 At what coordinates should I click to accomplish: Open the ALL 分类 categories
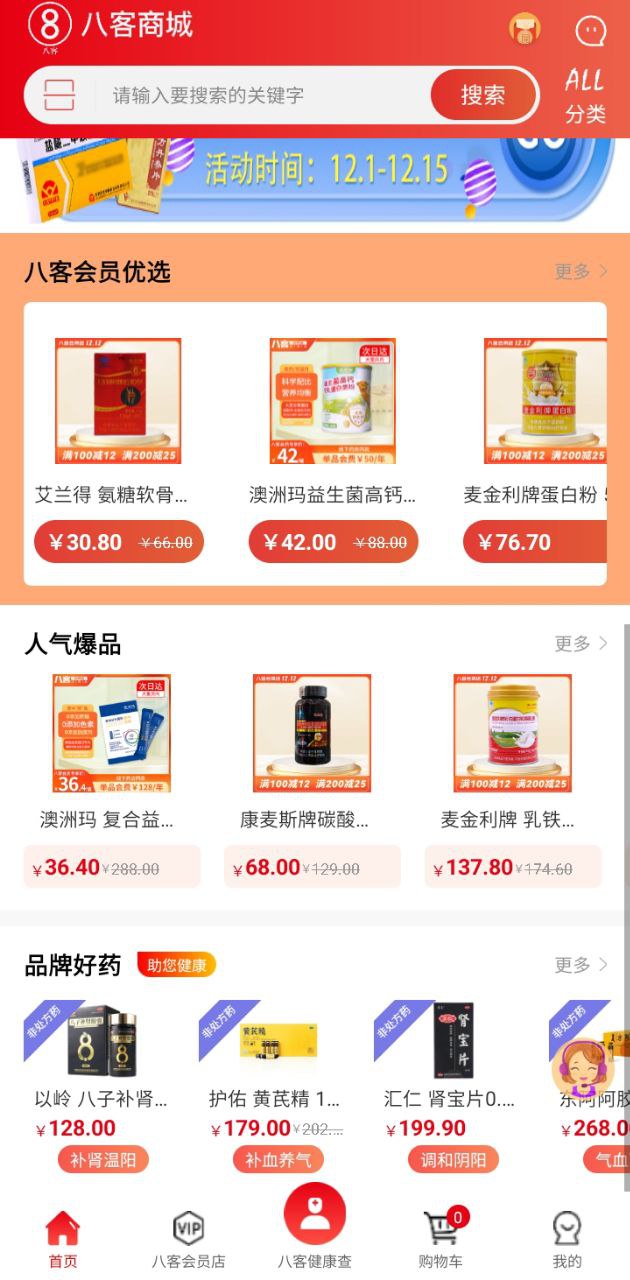(x=585, y=96)
